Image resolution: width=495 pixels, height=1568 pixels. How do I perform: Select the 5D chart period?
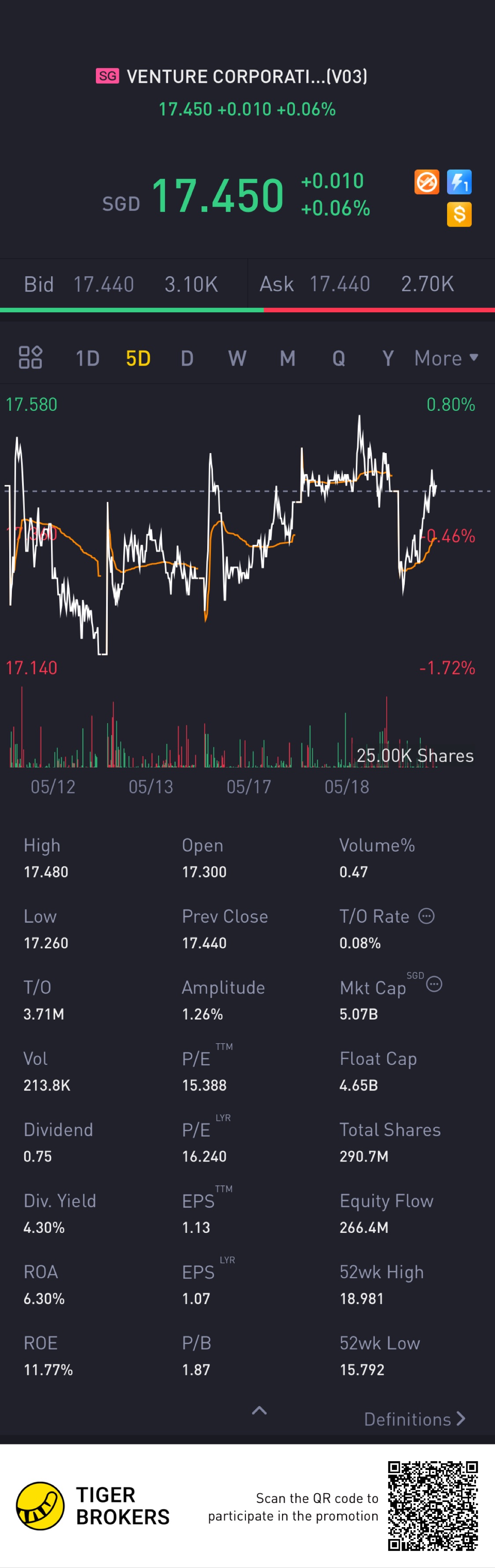(138, 358)
